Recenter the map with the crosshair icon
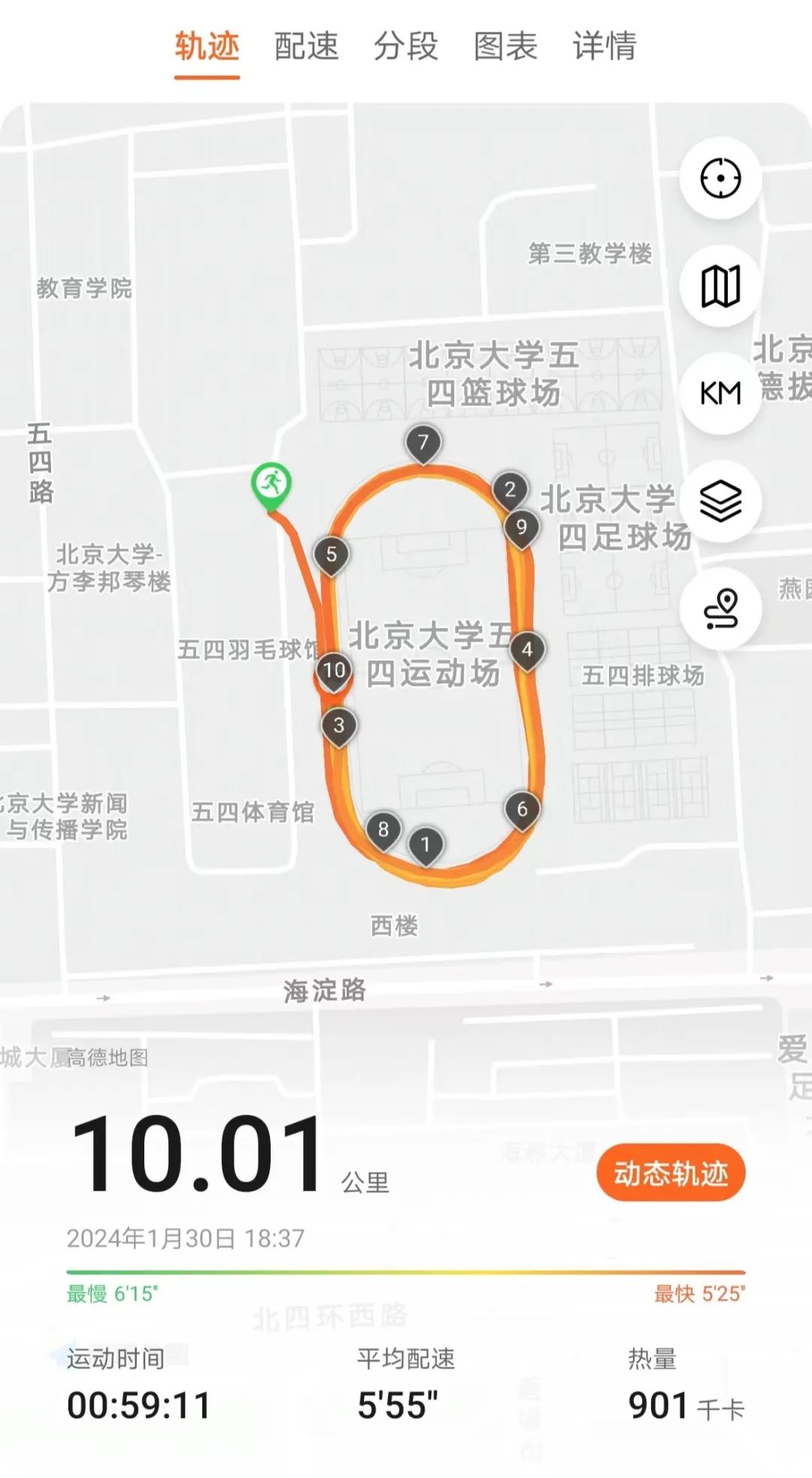The width and height of the screenshot is (812, 1478). 720,178
